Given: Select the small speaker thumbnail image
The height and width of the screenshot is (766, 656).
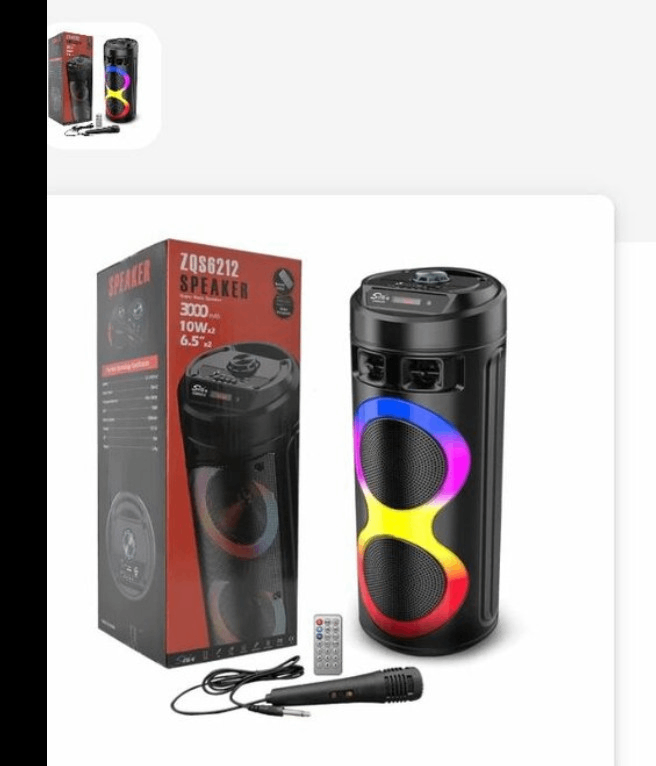Looking at the screenshot, I should [x=103, y=86].
